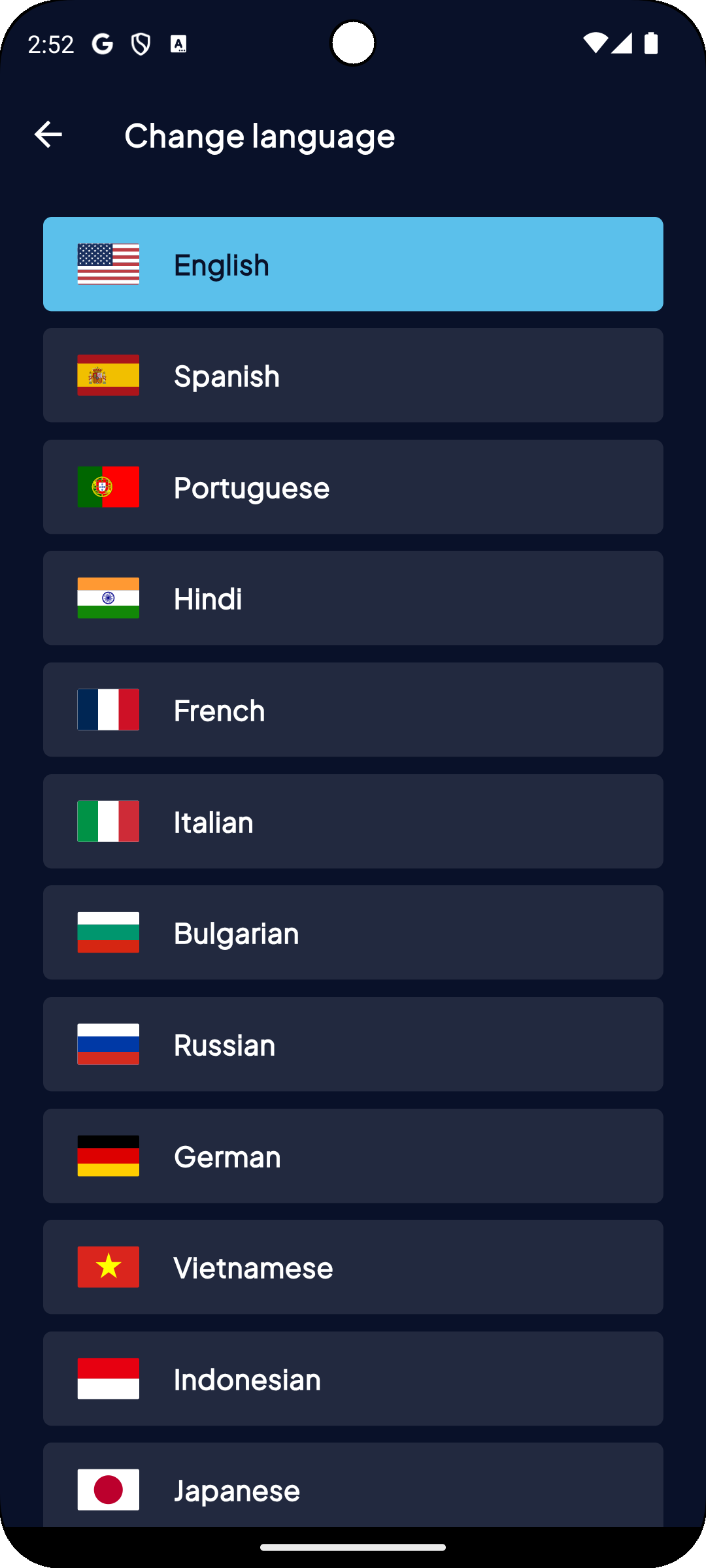The width and height of the screenshot is (706, 1568).
Task: Select the French language option
Action: (353, 710)
